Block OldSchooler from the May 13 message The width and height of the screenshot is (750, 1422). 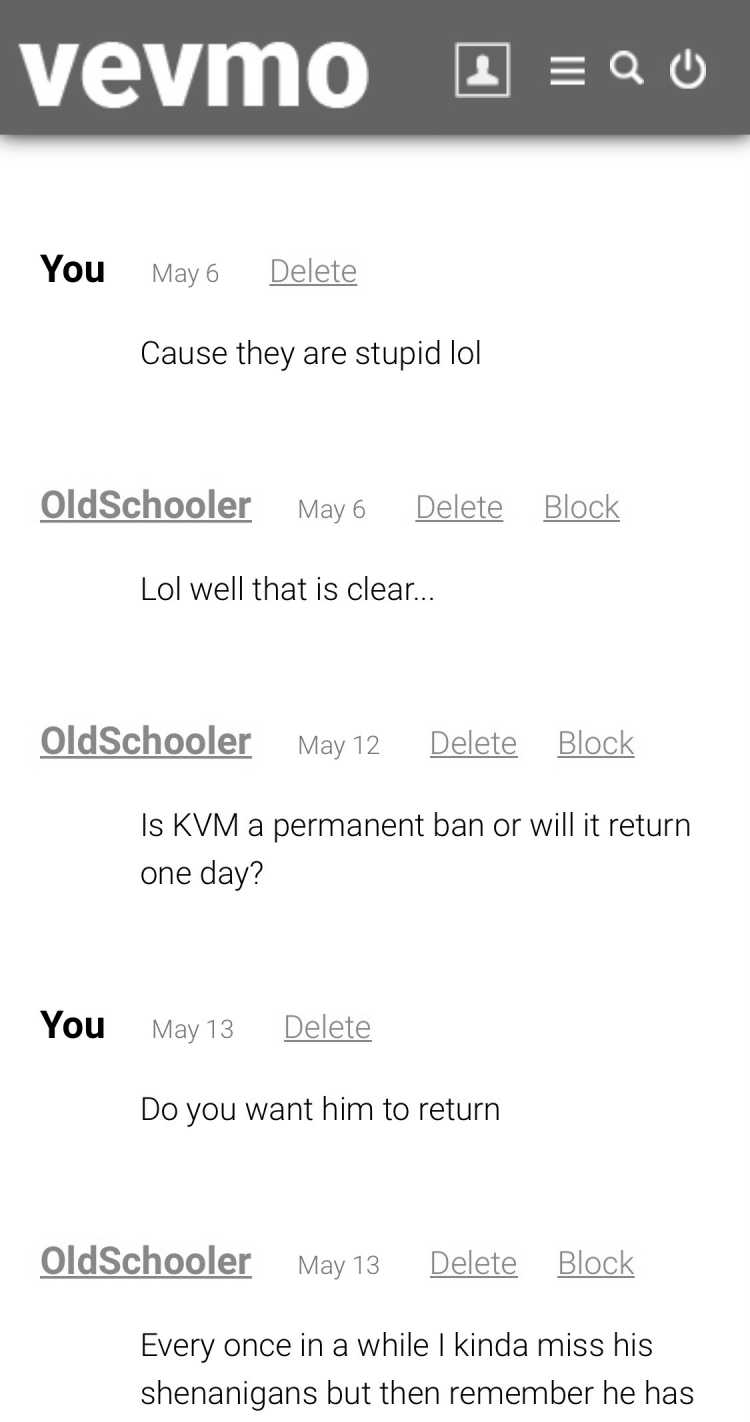(595, 1263)
